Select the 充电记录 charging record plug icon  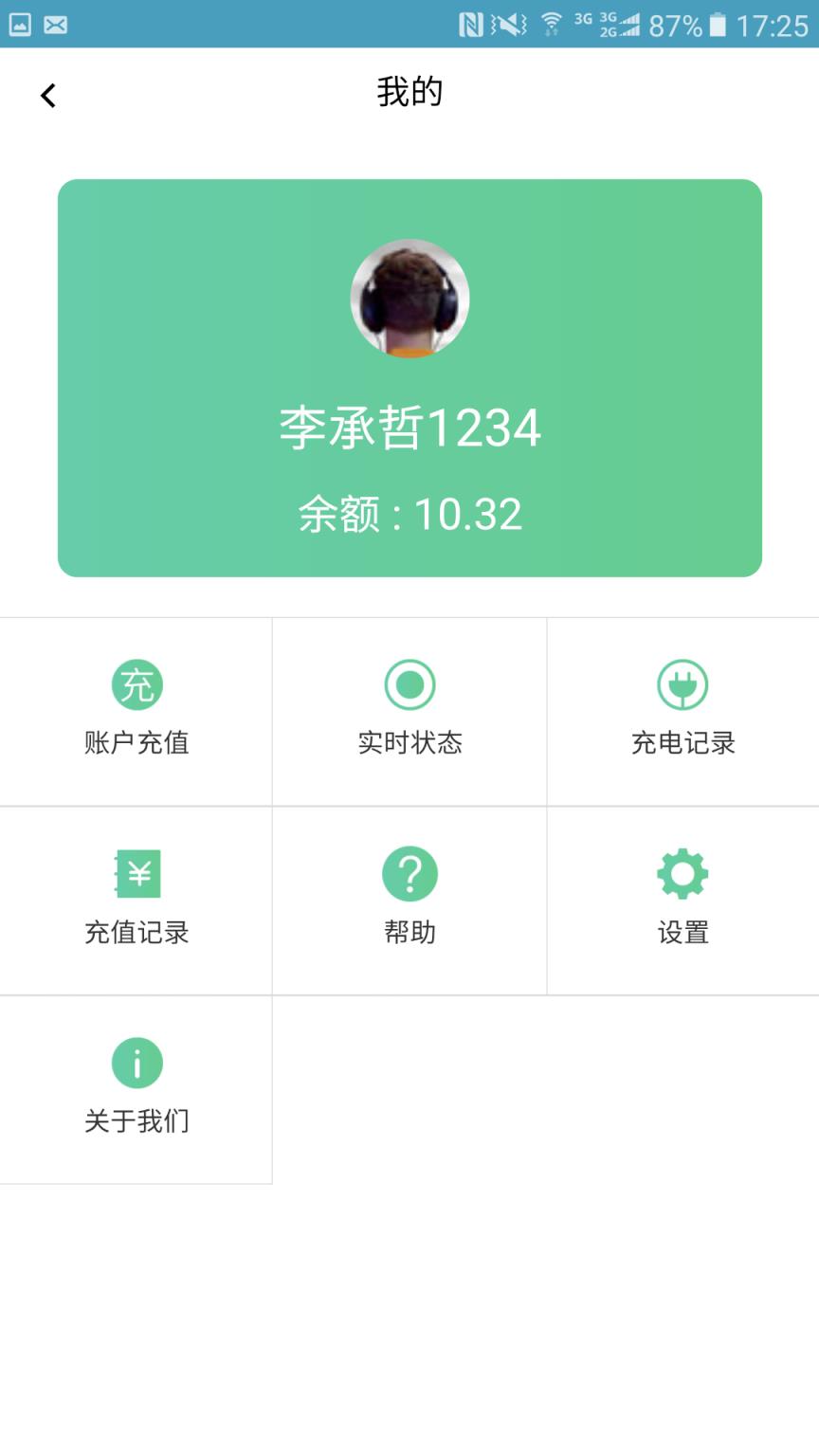tap(682, 684)
